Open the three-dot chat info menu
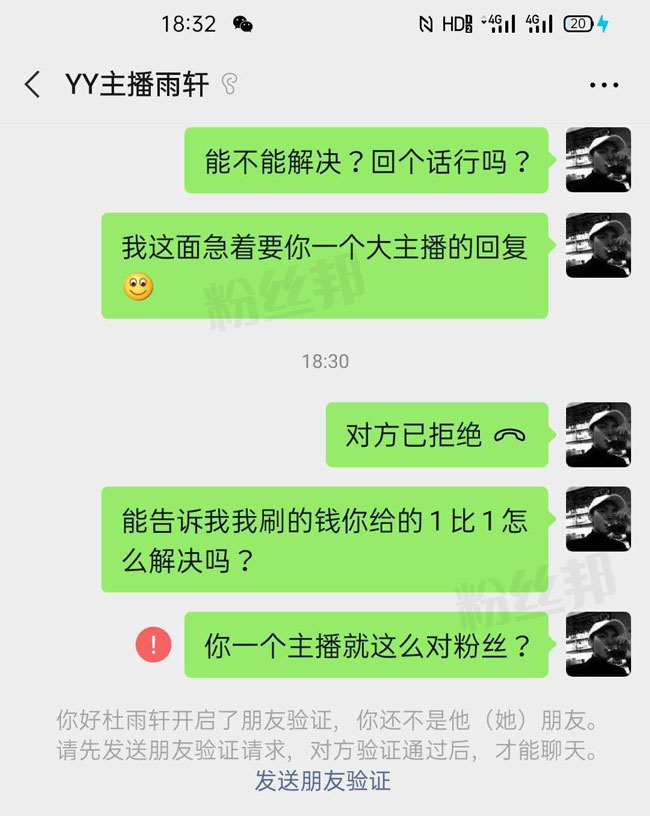The image size is (650, 816). coord(604,86)
